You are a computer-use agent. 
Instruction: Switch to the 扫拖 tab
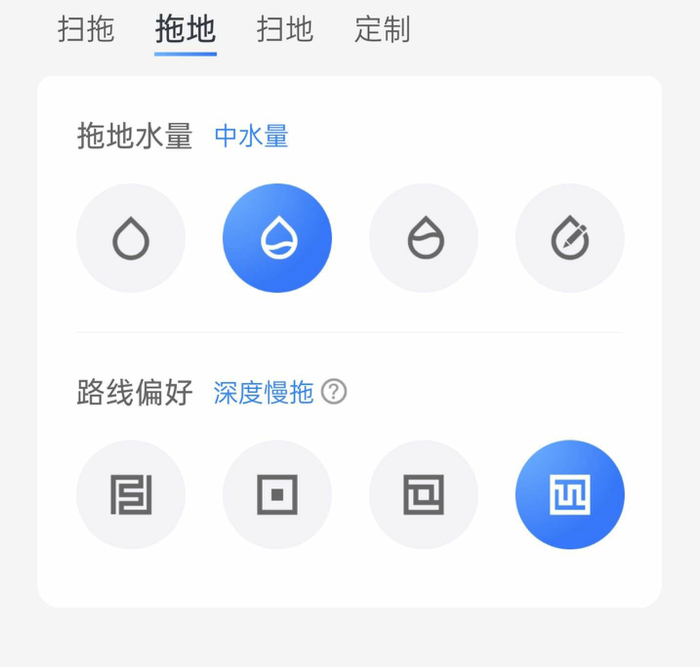pos(86,30)
